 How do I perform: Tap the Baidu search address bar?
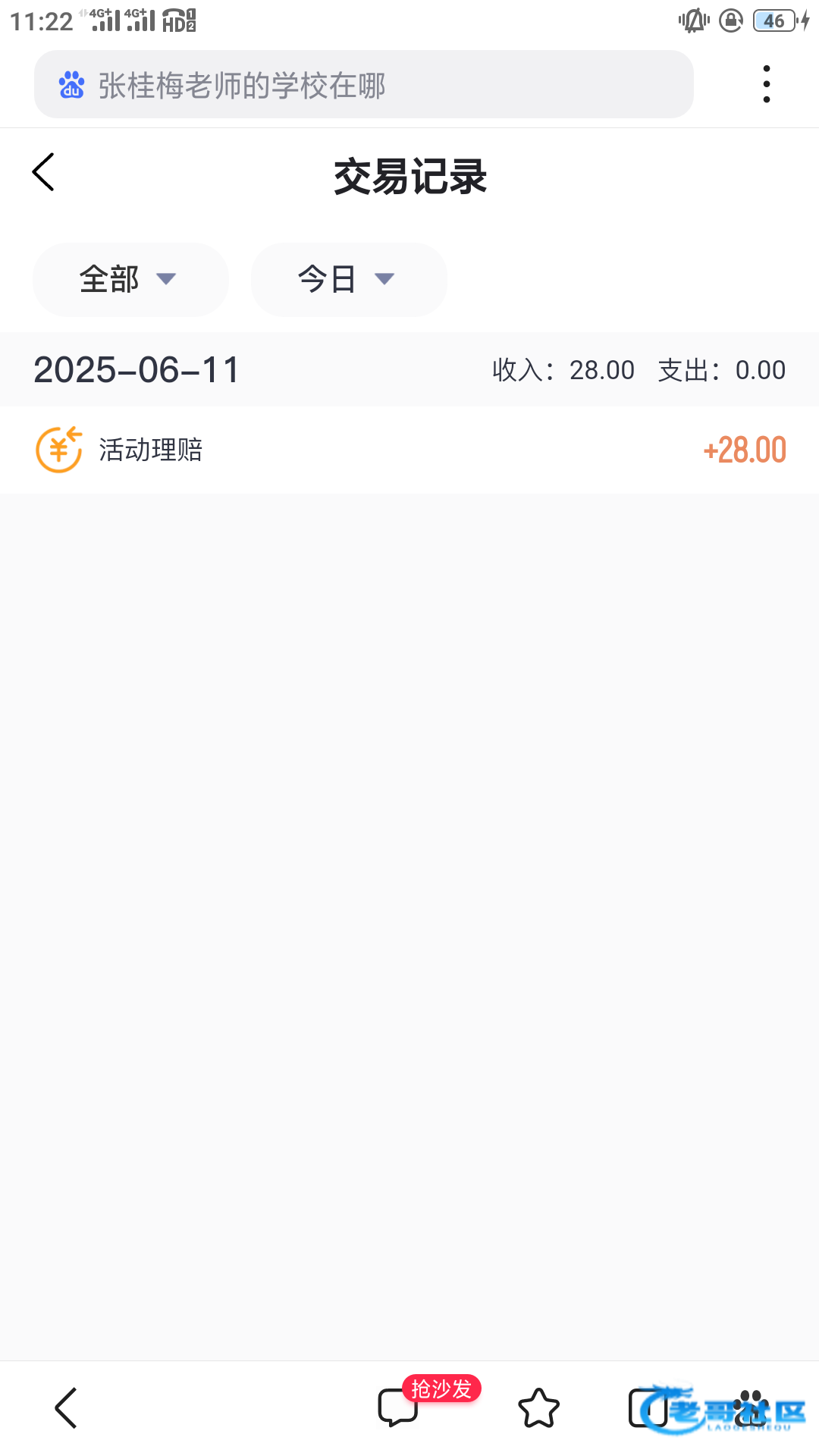coord(364,84)
